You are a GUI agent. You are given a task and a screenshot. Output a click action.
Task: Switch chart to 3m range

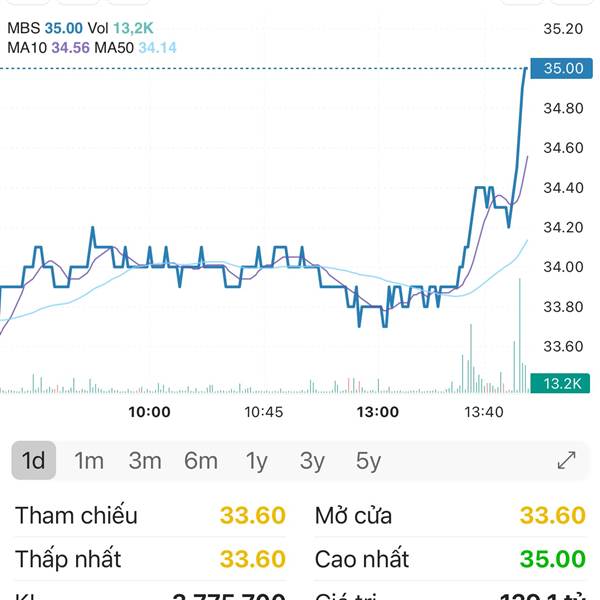tap(145, 461)
